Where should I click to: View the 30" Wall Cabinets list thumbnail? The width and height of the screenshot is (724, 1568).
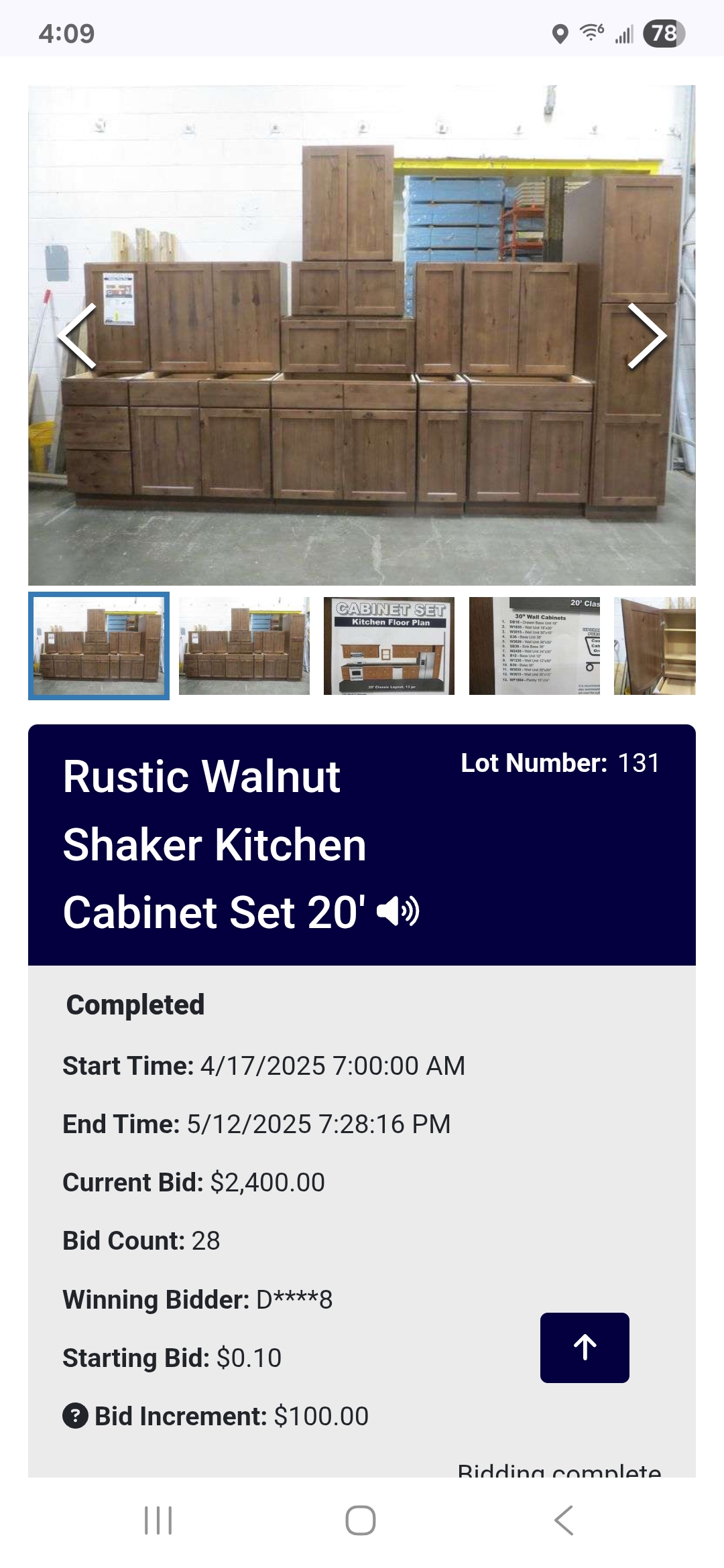(x=534, y=646)
